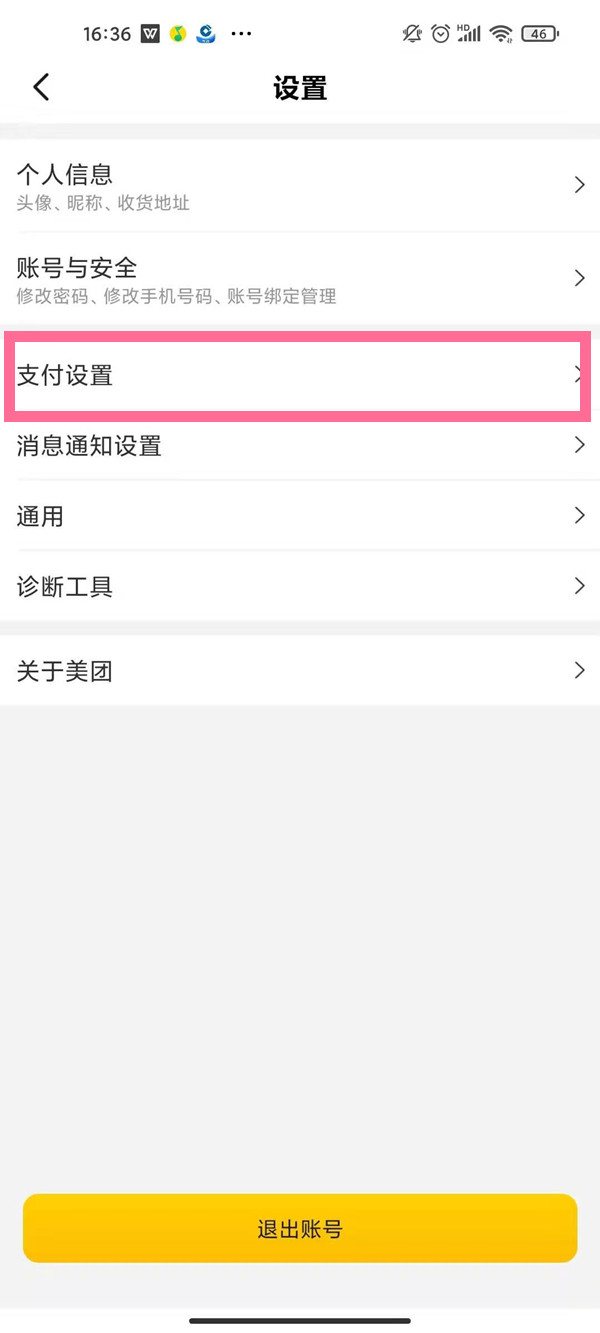Tap the 退出账号 button

point(300,1228)
